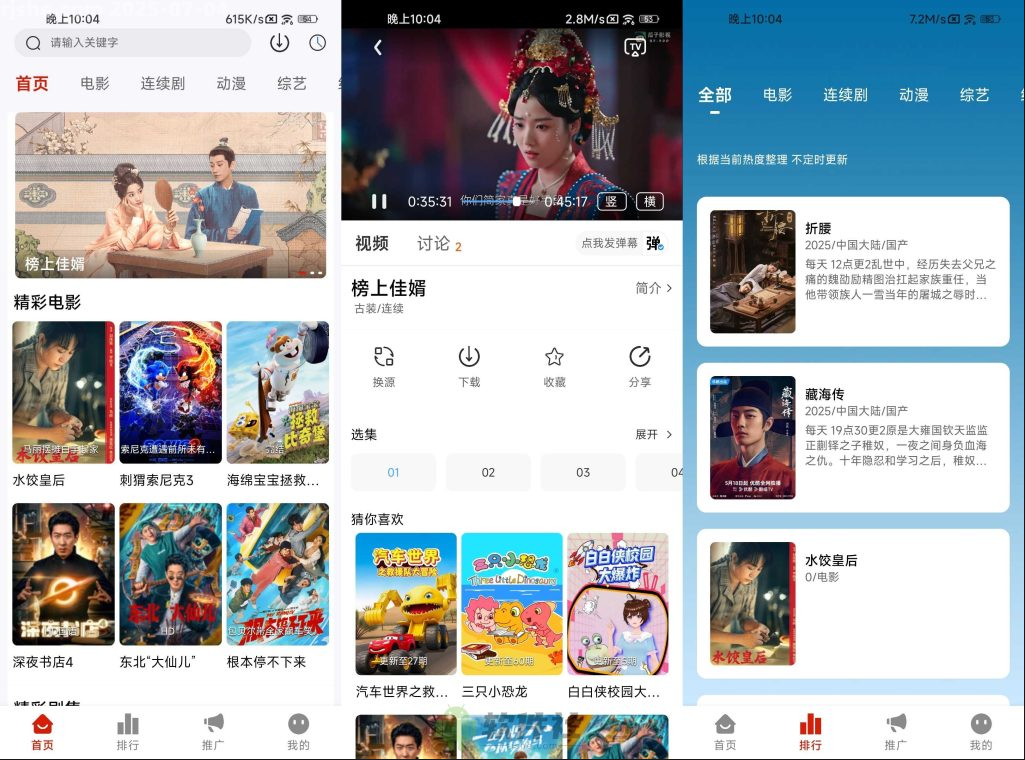Open the movie 刺猬索尼克3
The width and height of the screenshot is (1025, 760).
point(170,393)
